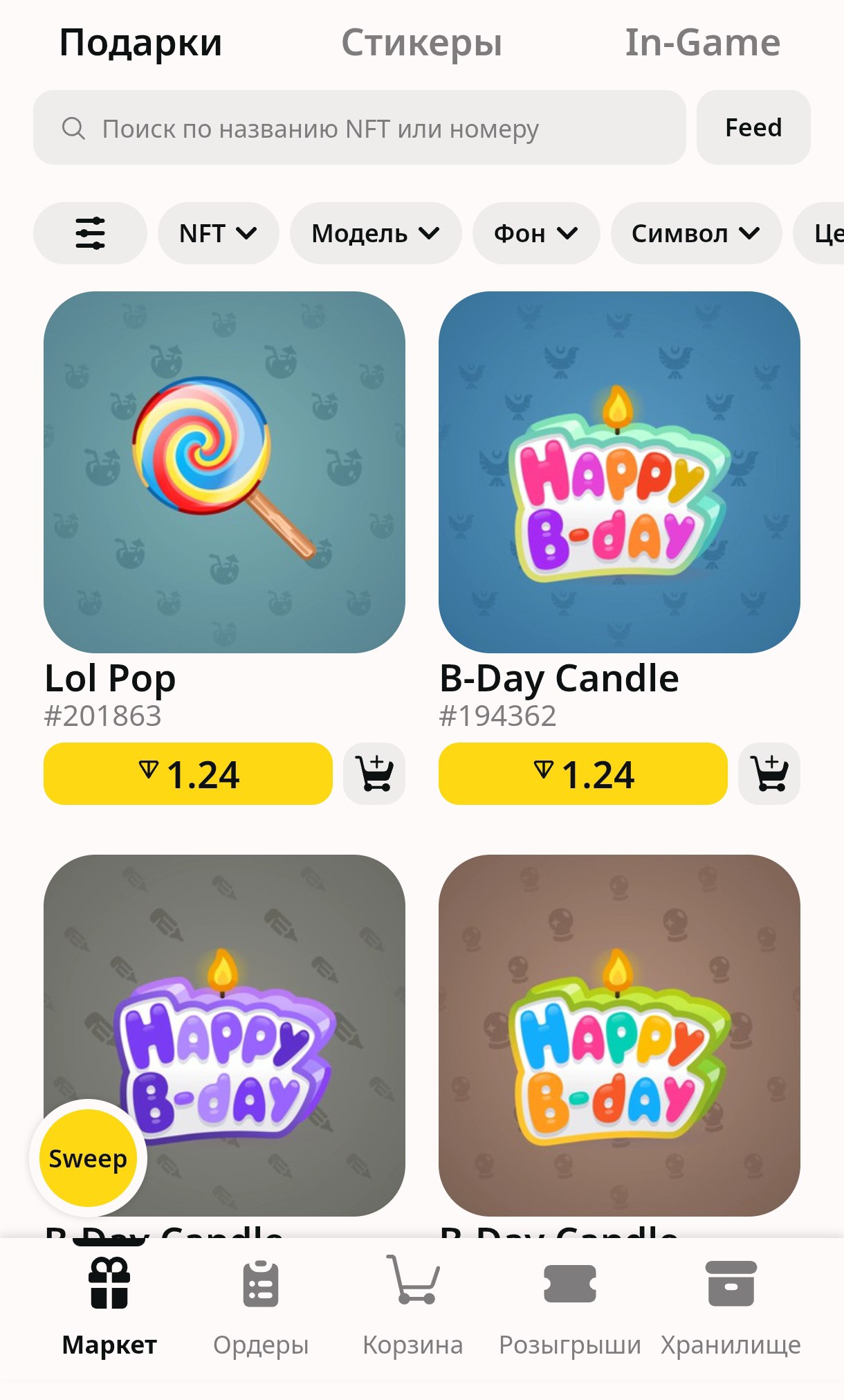Expand the Символ dropdown
Viewport: 844px width, 1400px height.
[x=695, y=233]
